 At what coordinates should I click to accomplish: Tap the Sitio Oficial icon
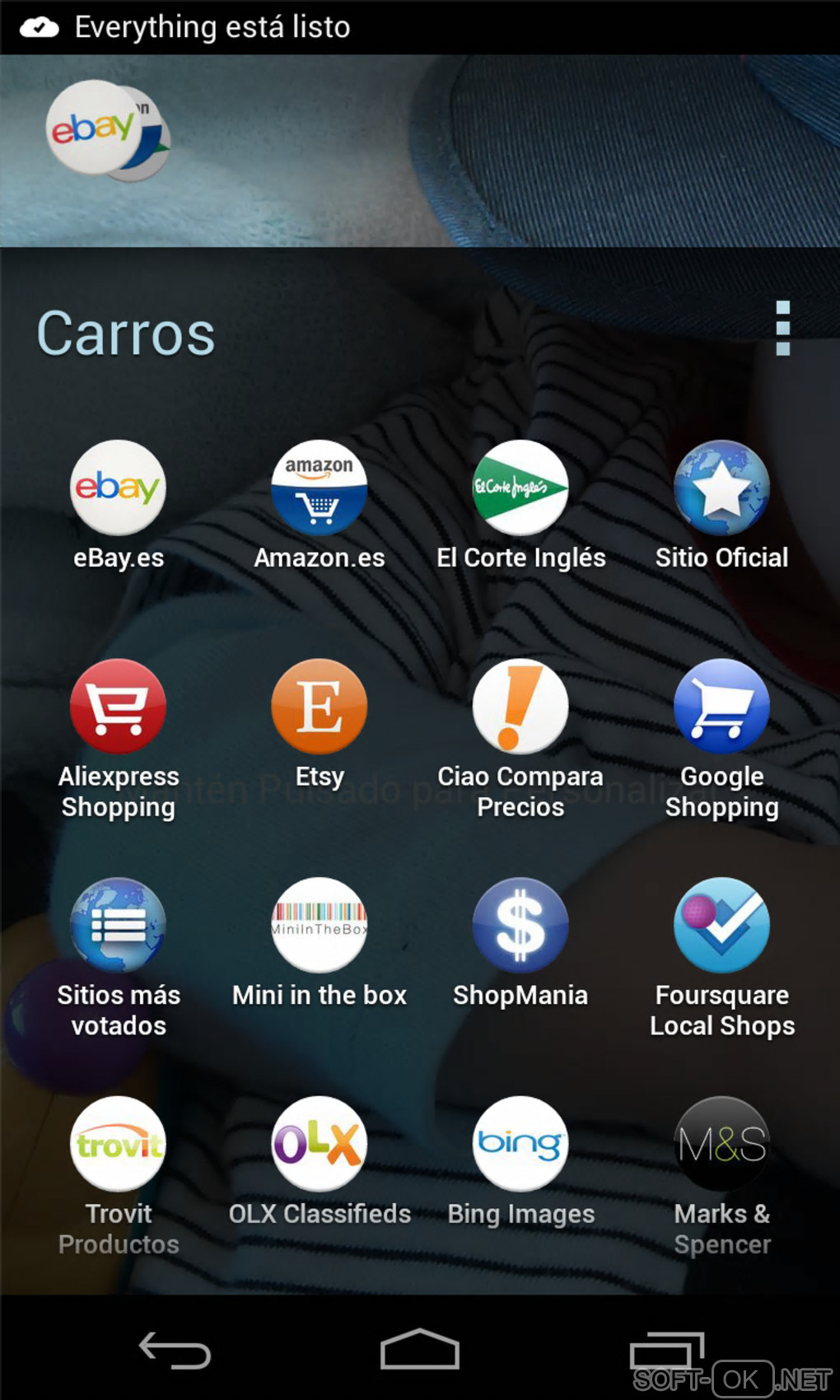coord(721,488)
